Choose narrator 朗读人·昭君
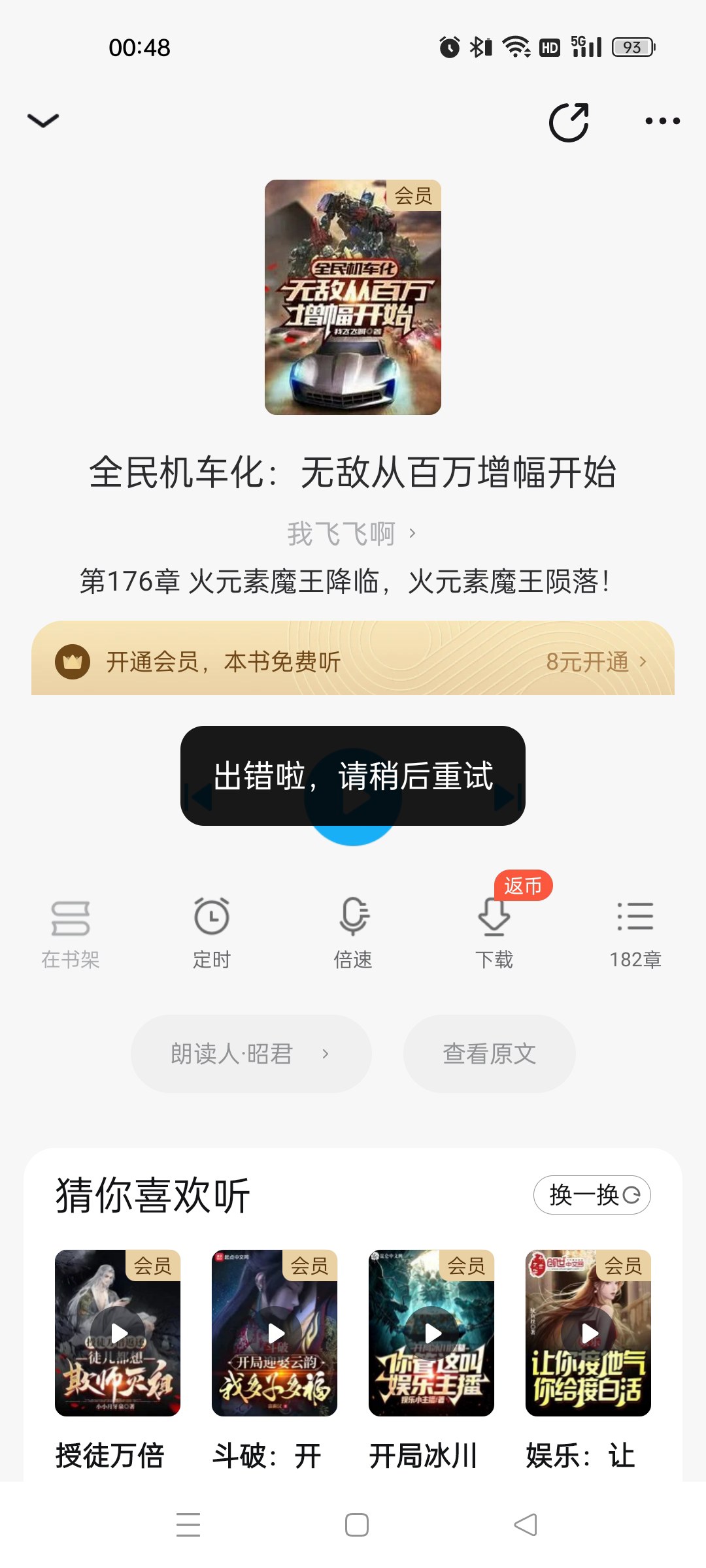 click(250, 1054)
